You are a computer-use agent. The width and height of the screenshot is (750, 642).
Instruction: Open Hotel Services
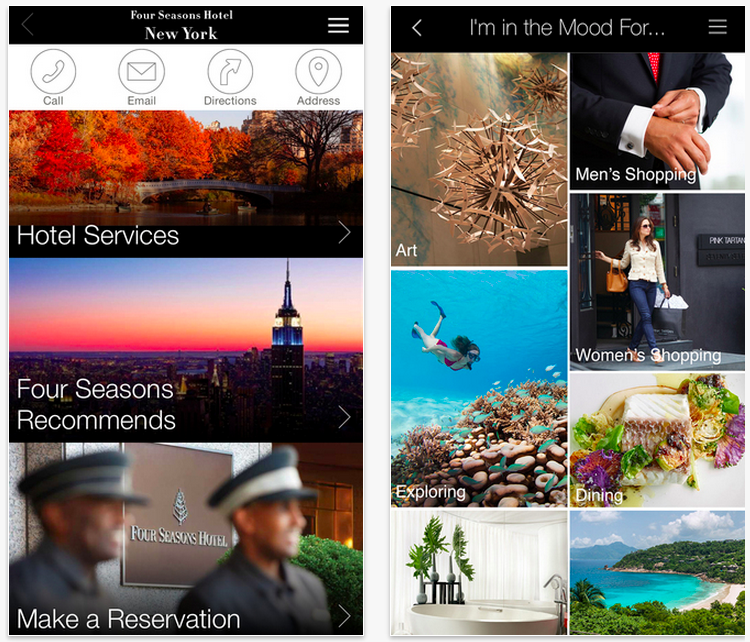coord(186,184)
